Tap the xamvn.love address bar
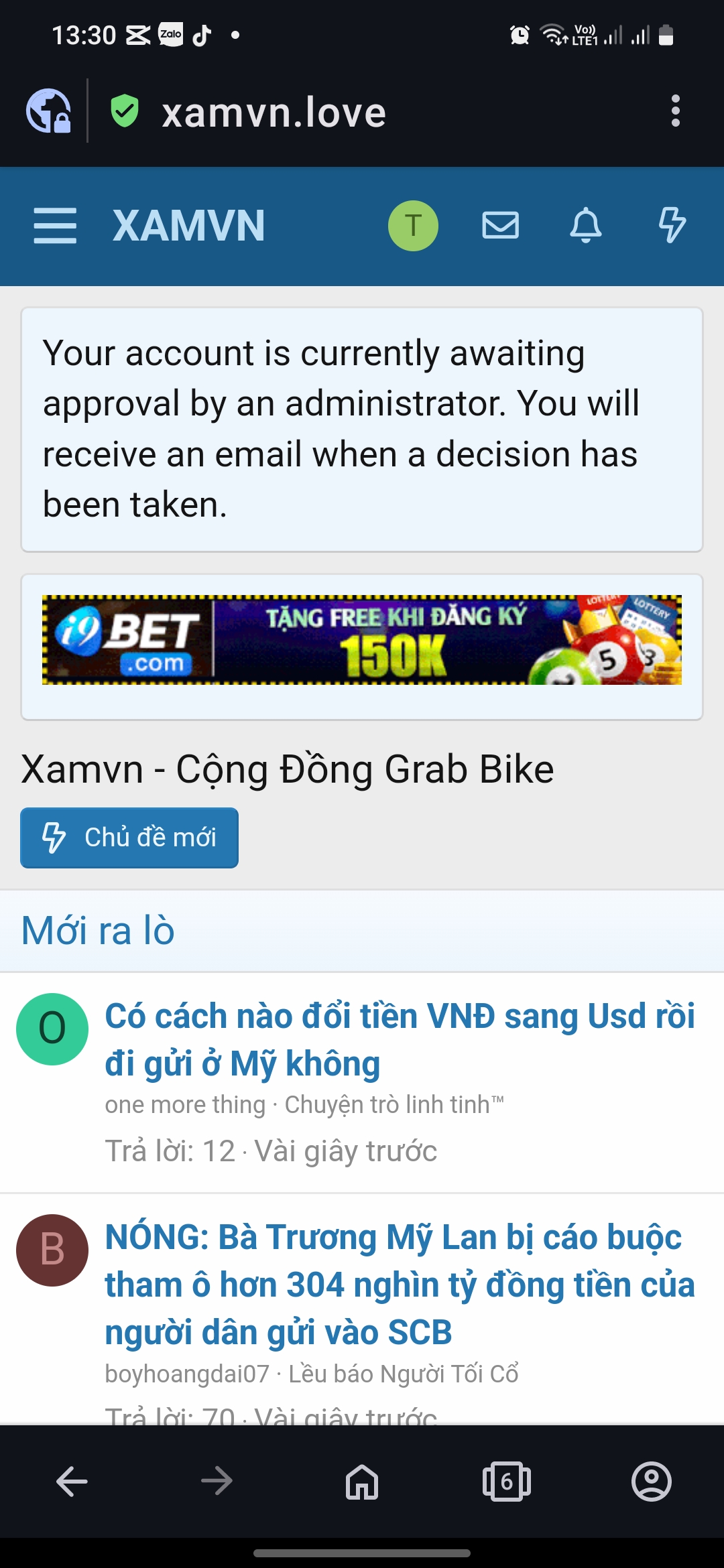The image size is (724, 1568). pyautogui.click(x=274, y=112)
